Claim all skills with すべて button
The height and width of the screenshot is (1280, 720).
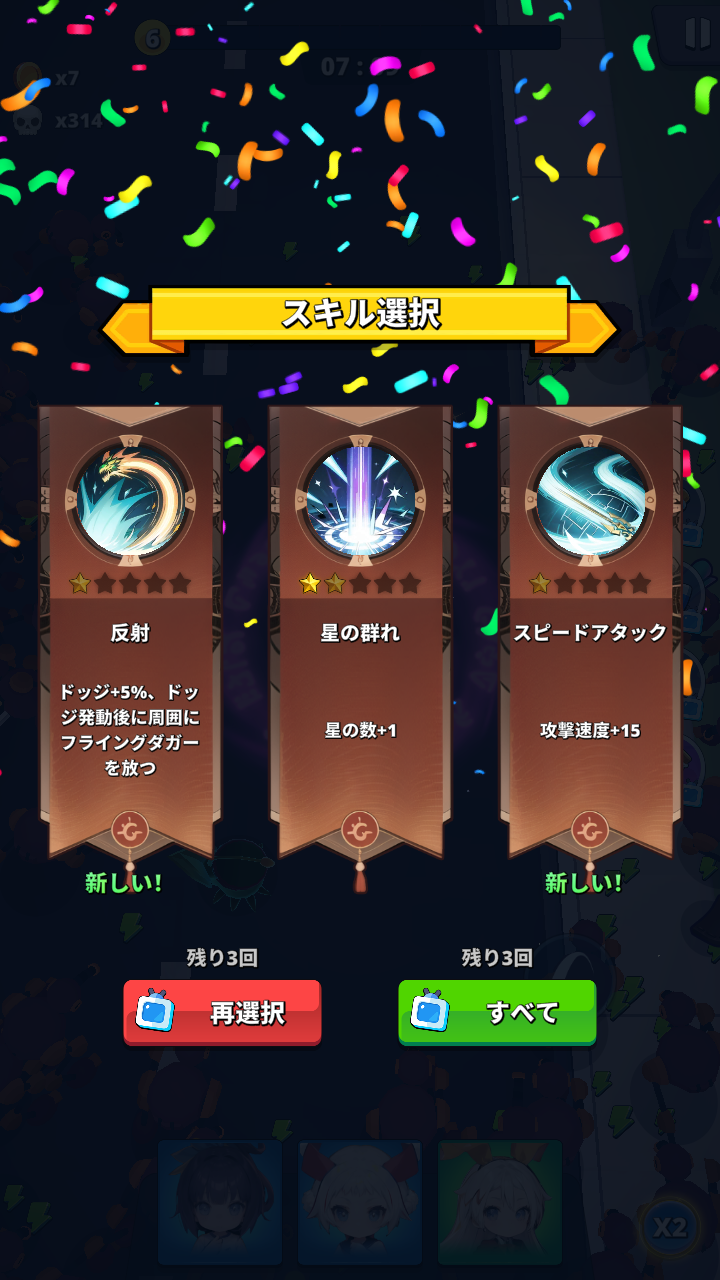[497, 1012]
